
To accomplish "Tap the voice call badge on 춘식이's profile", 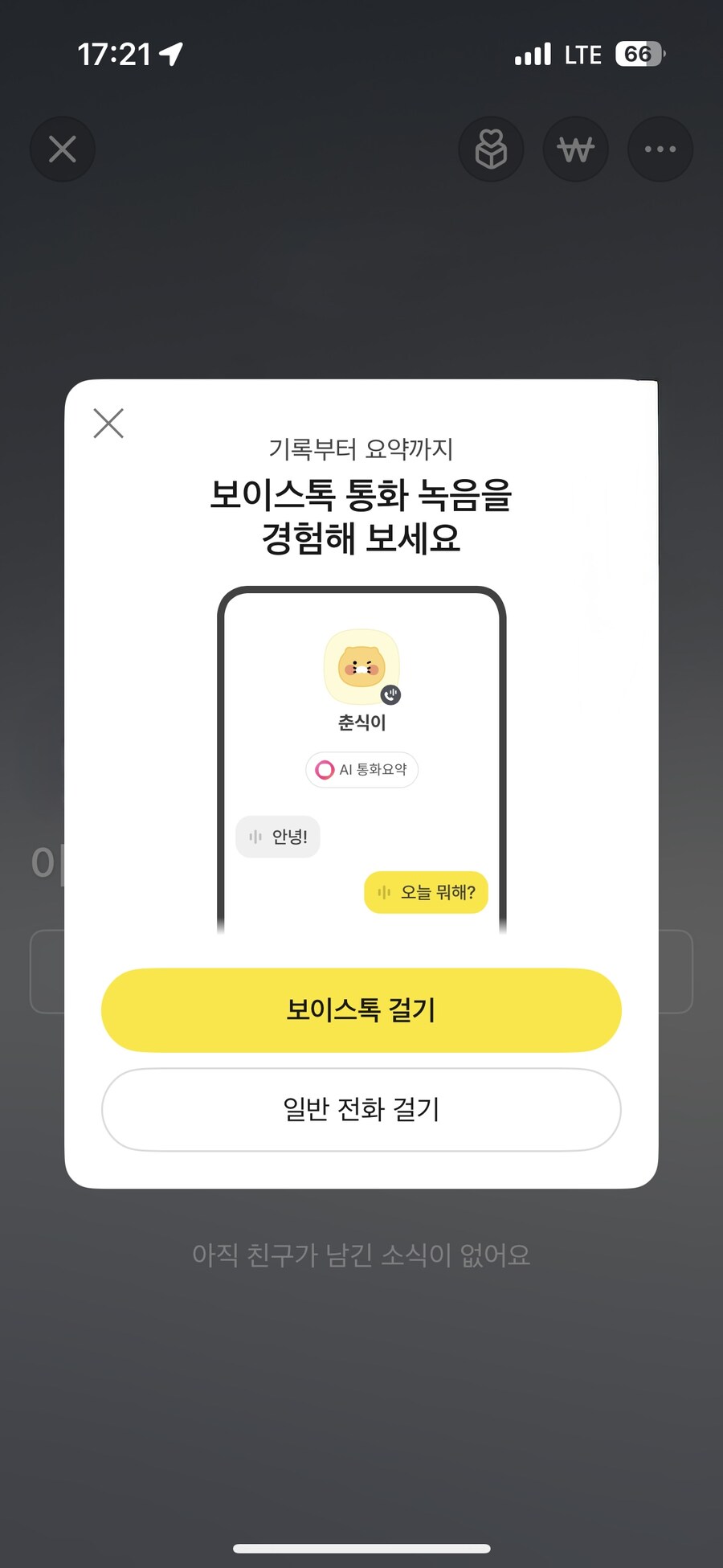I will tap(391, 696).
